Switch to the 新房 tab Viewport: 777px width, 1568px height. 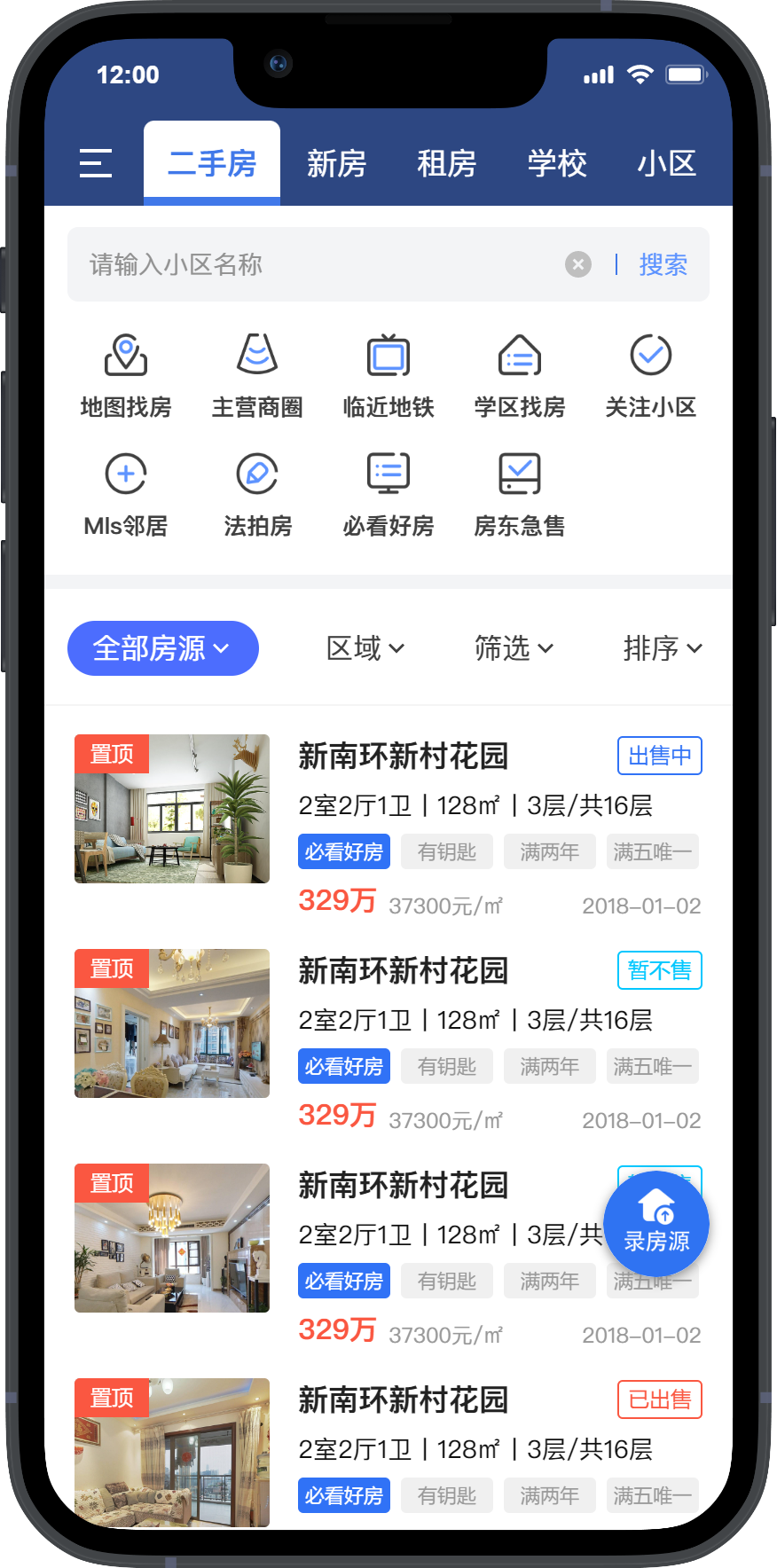coord(337,163)
